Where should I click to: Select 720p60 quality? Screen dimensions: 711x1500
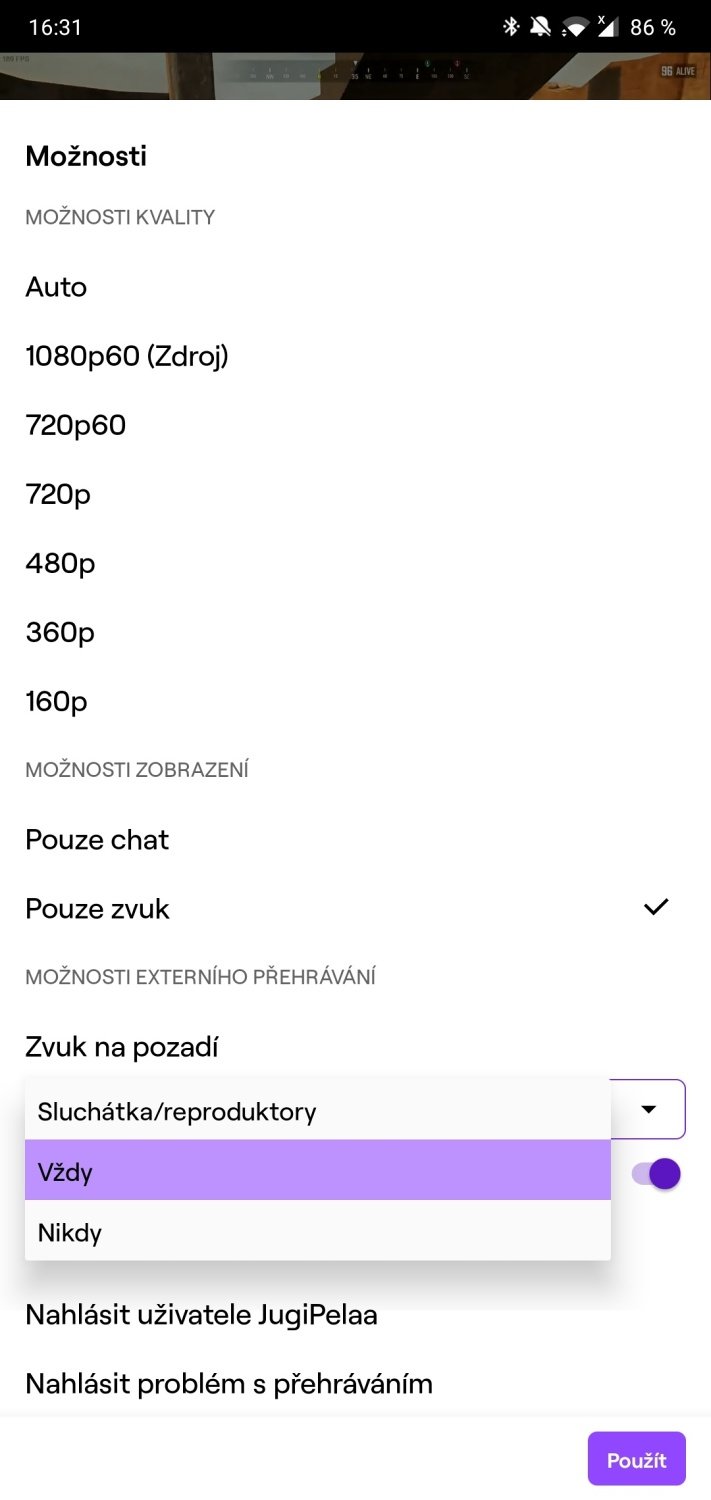355,425
